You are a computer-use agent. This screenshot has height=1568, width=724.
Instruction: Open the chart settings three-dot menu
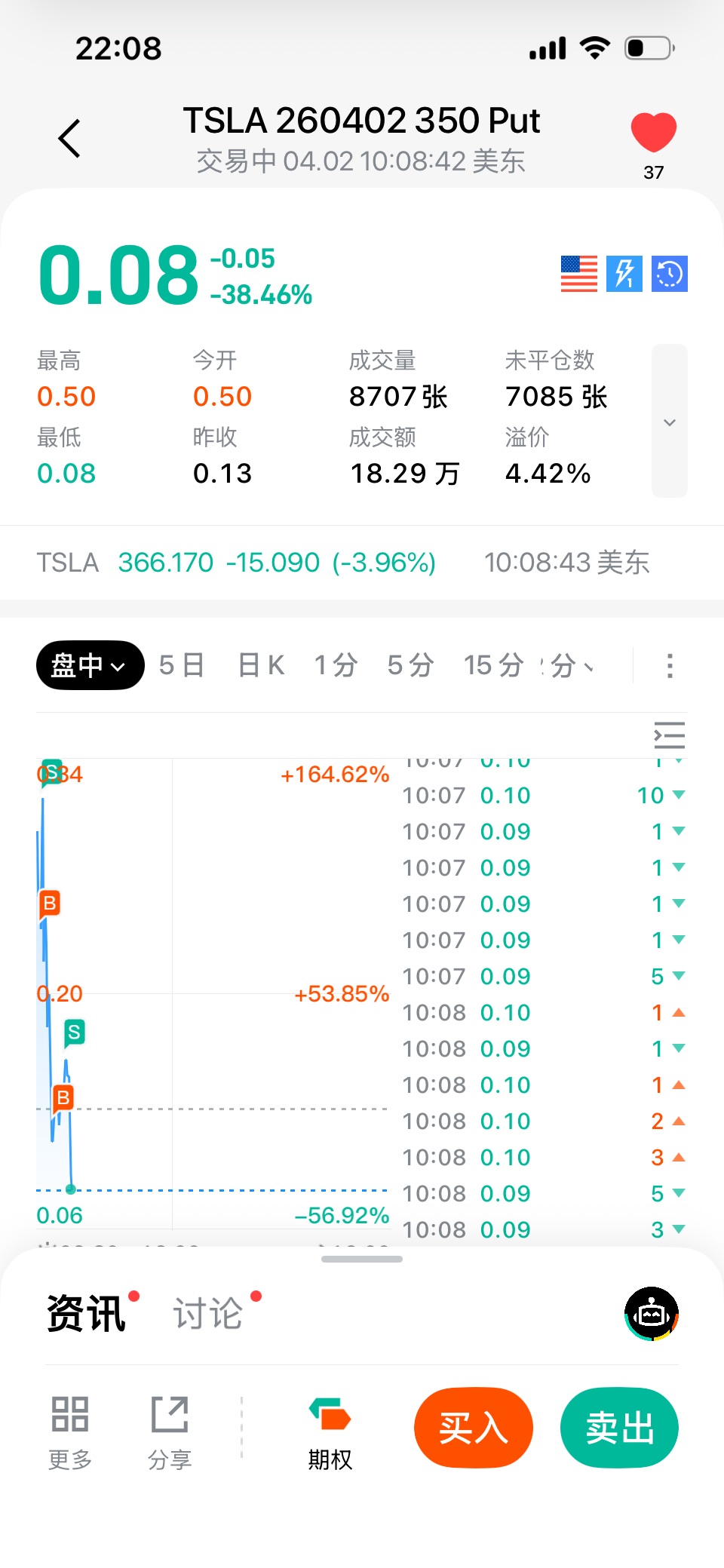tap(669, 665)
